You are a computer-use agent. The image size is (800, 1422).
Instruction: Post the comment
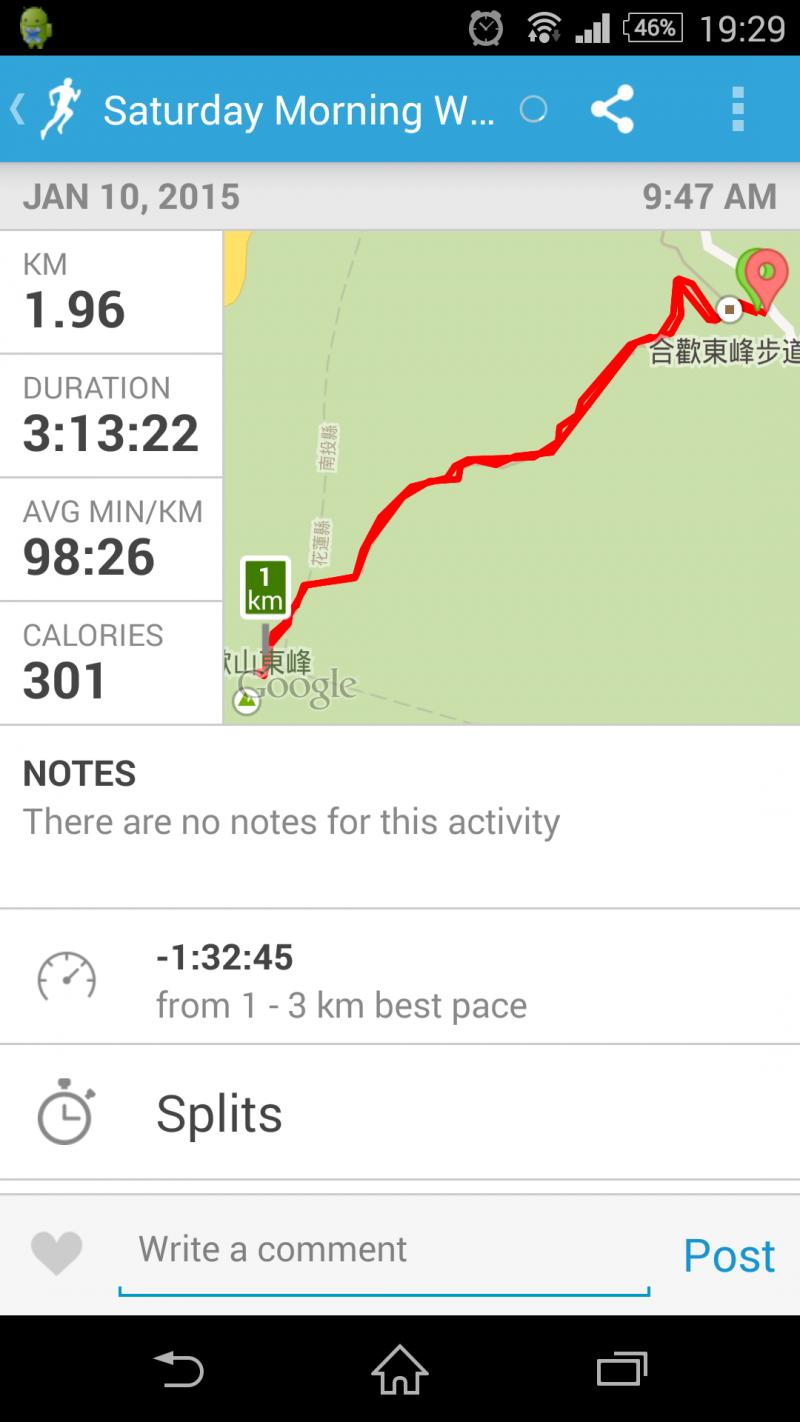tap(728, 1255)
